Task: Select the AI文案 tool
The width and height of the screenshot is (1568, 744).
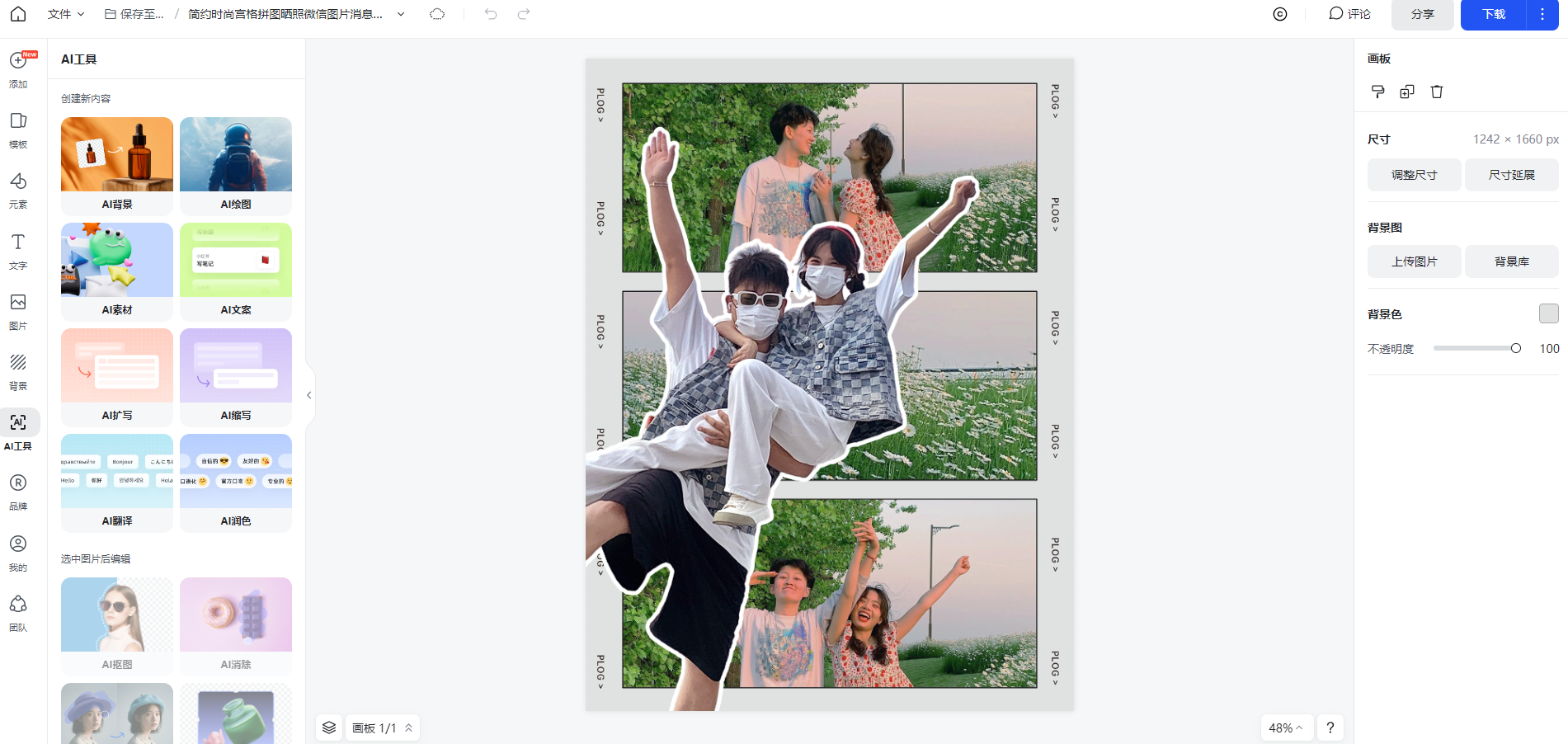Action: pyautogui.click(x=235, y=270)
